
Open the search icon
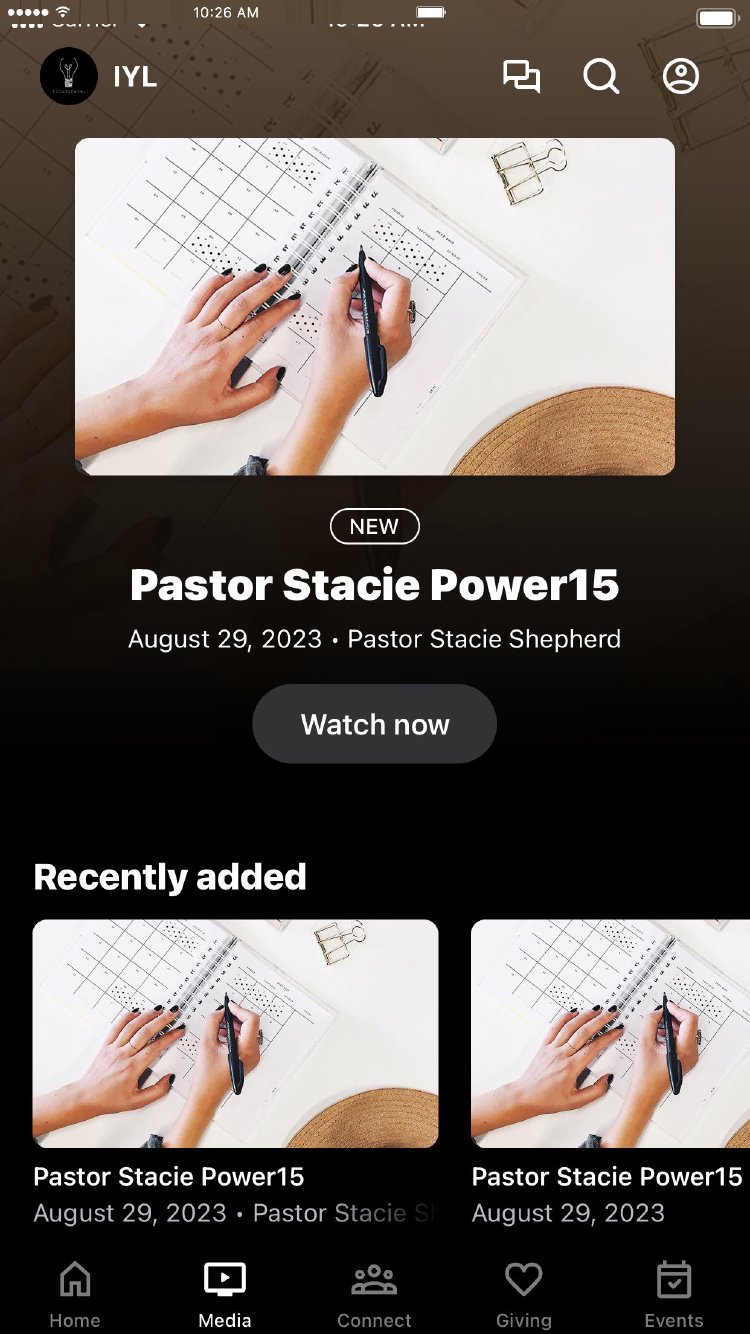pos(601,77)
